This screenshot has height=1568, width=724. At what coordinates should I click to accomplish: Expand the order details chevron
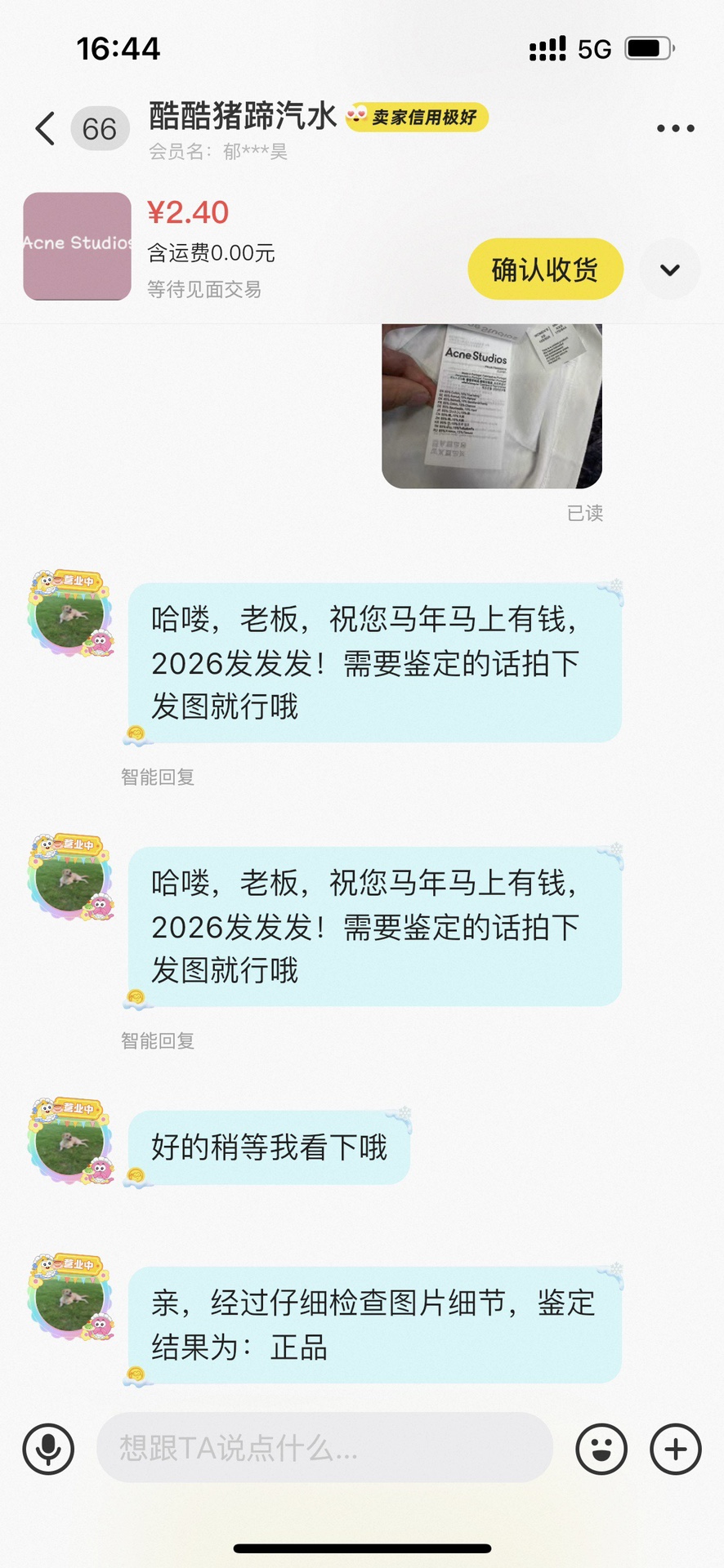(x=670, y=269)
